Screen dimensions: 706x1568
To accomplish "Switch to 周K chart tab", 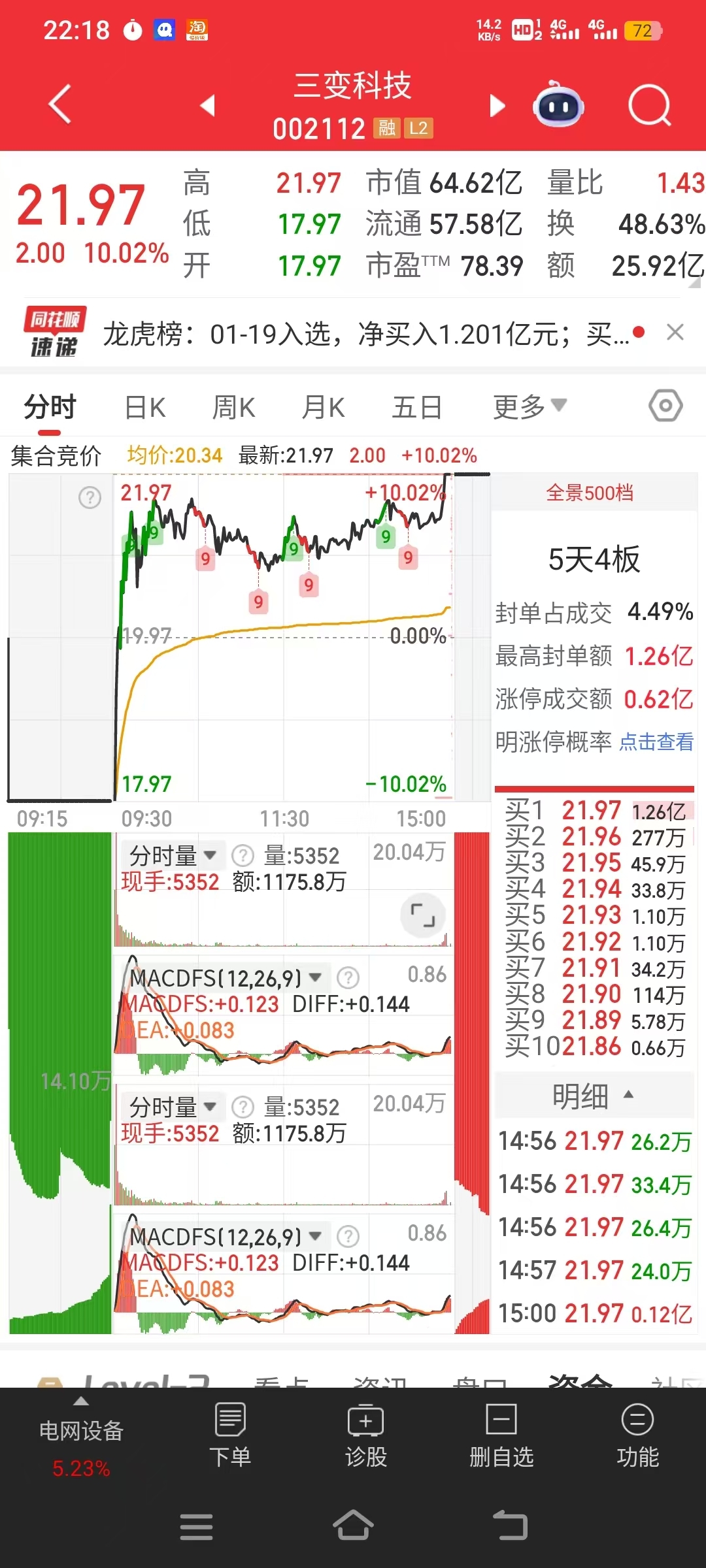I will tap(233, 408).
